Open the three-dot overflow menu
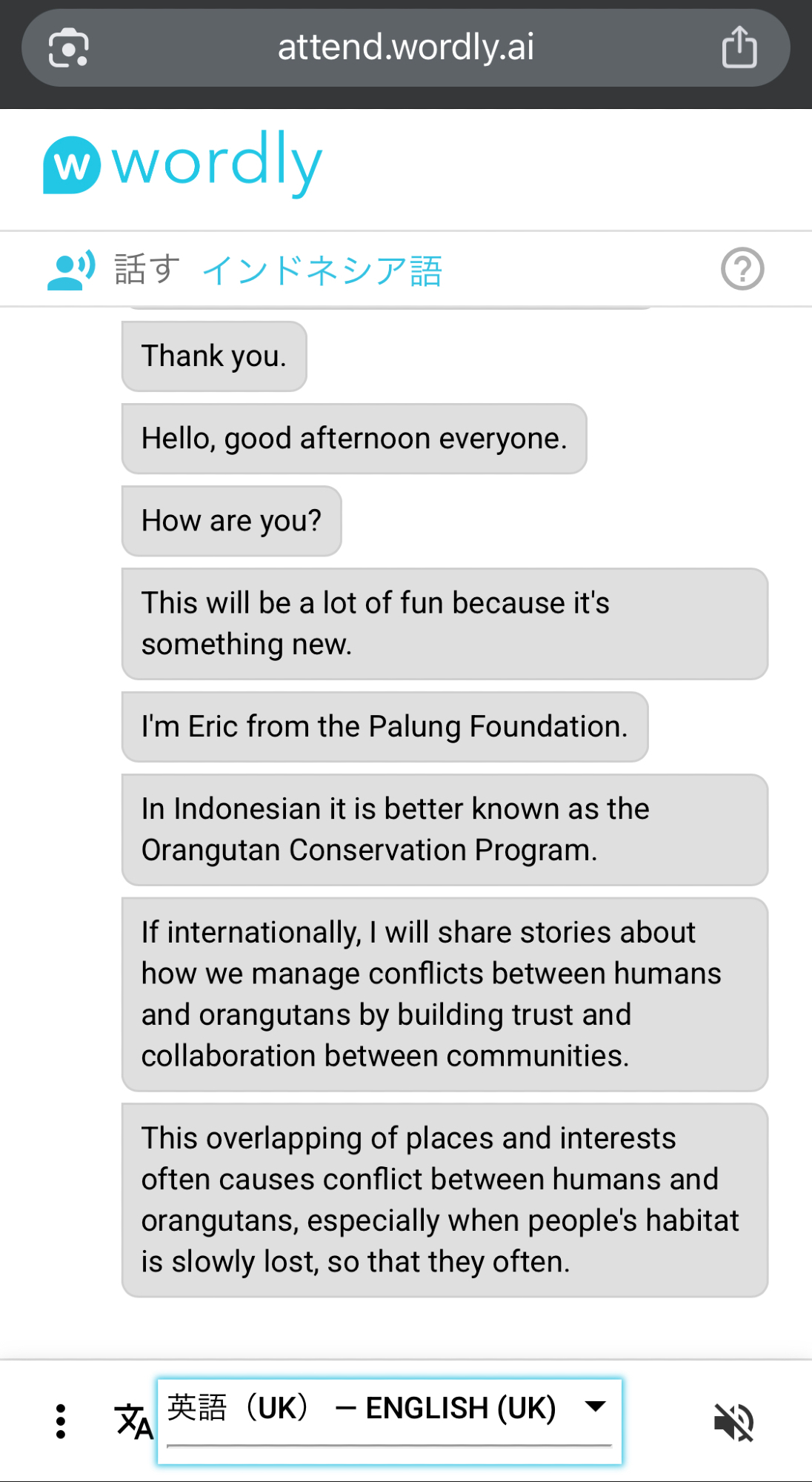 (x=61, y=1420)
